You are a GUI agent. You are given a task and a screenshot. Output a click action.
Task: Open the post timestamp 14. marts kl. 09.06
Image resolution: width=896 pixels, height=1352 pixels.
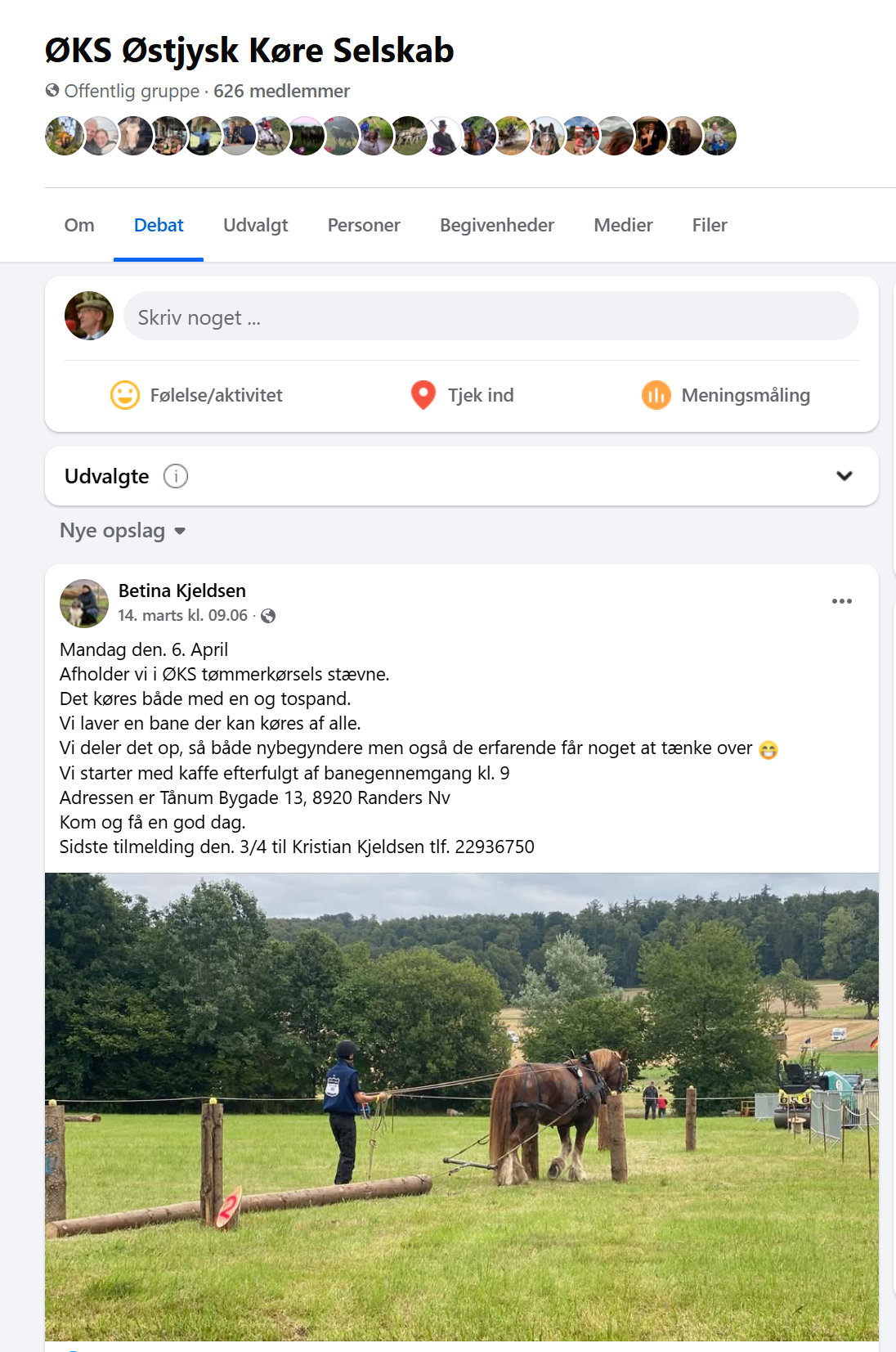182,615
